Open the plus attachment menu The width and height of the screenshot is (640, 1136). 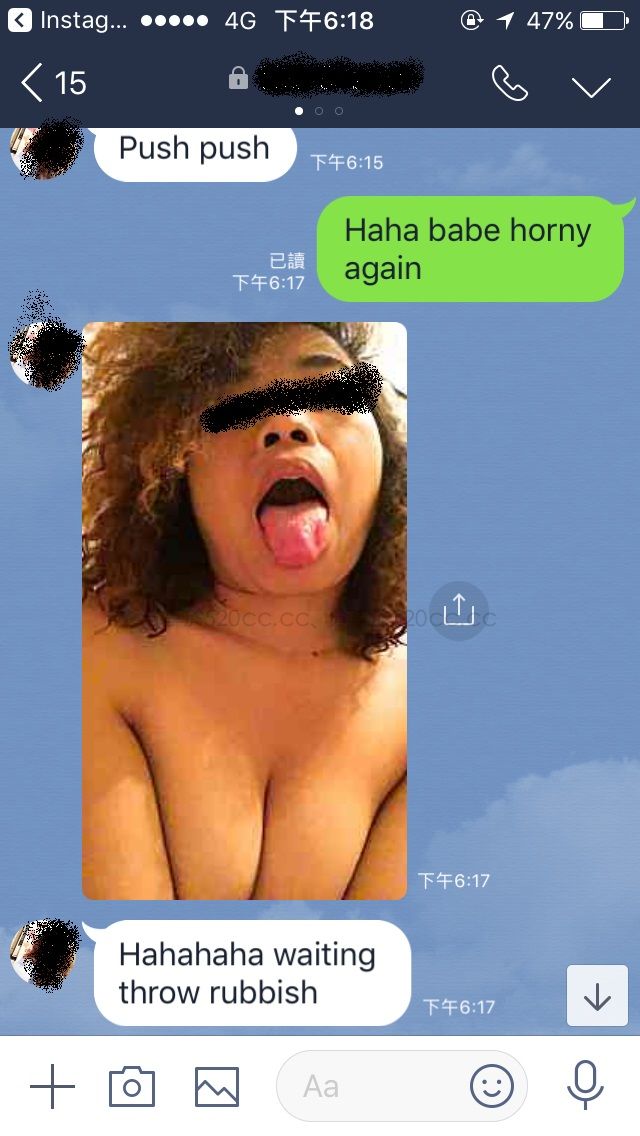(x=52, y=1086)
